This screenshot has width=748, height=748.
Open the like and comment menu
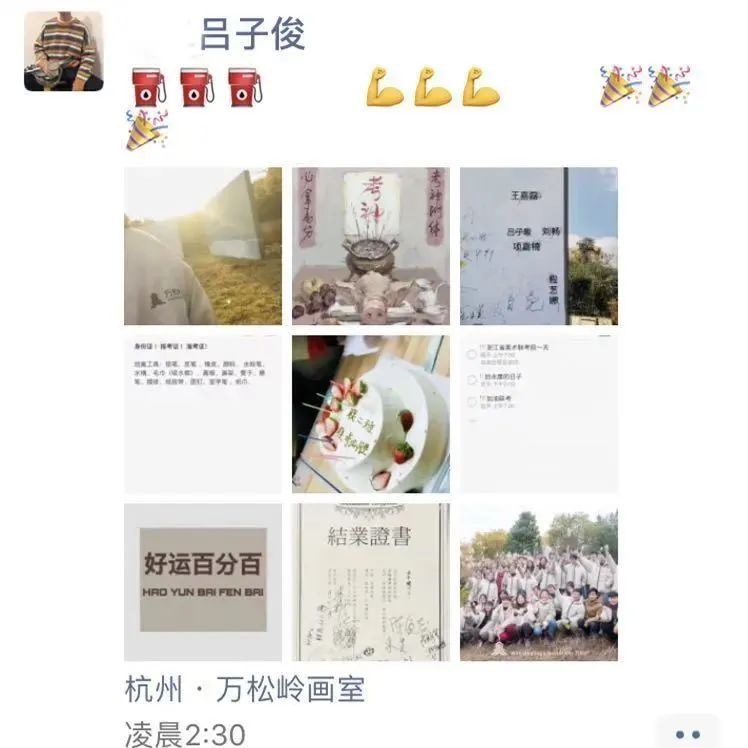(x=687, y=733)
